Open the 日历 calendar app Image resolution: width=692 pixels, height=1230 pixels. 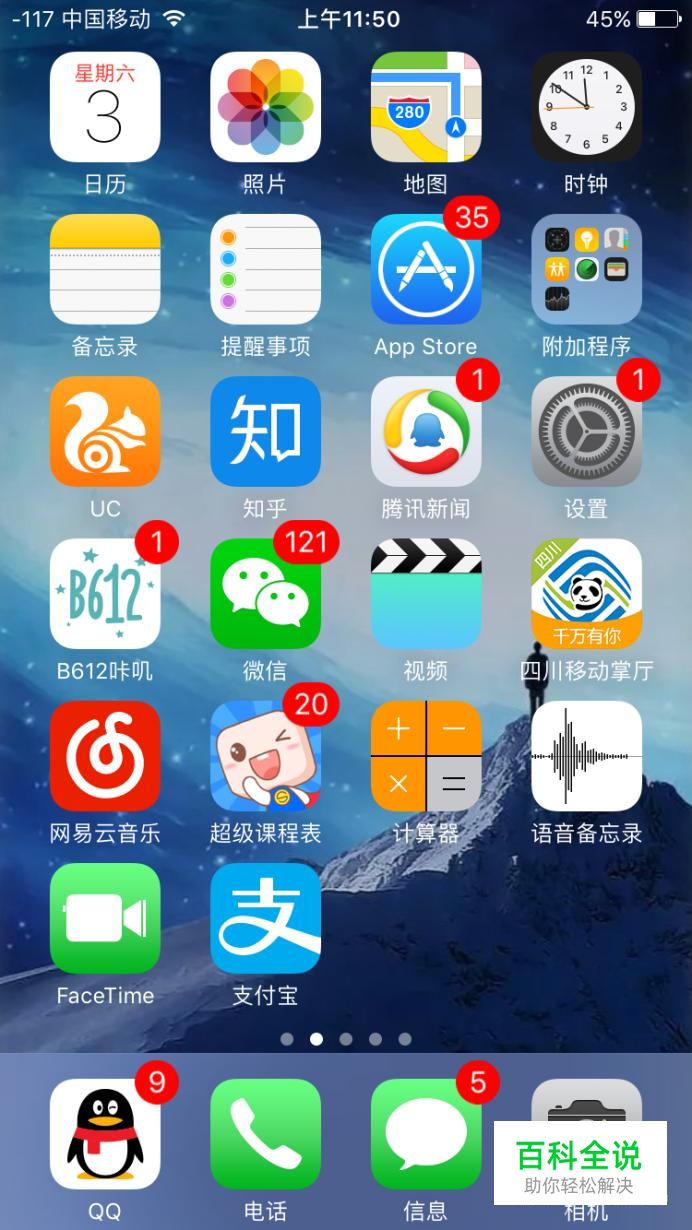(105, 107)
